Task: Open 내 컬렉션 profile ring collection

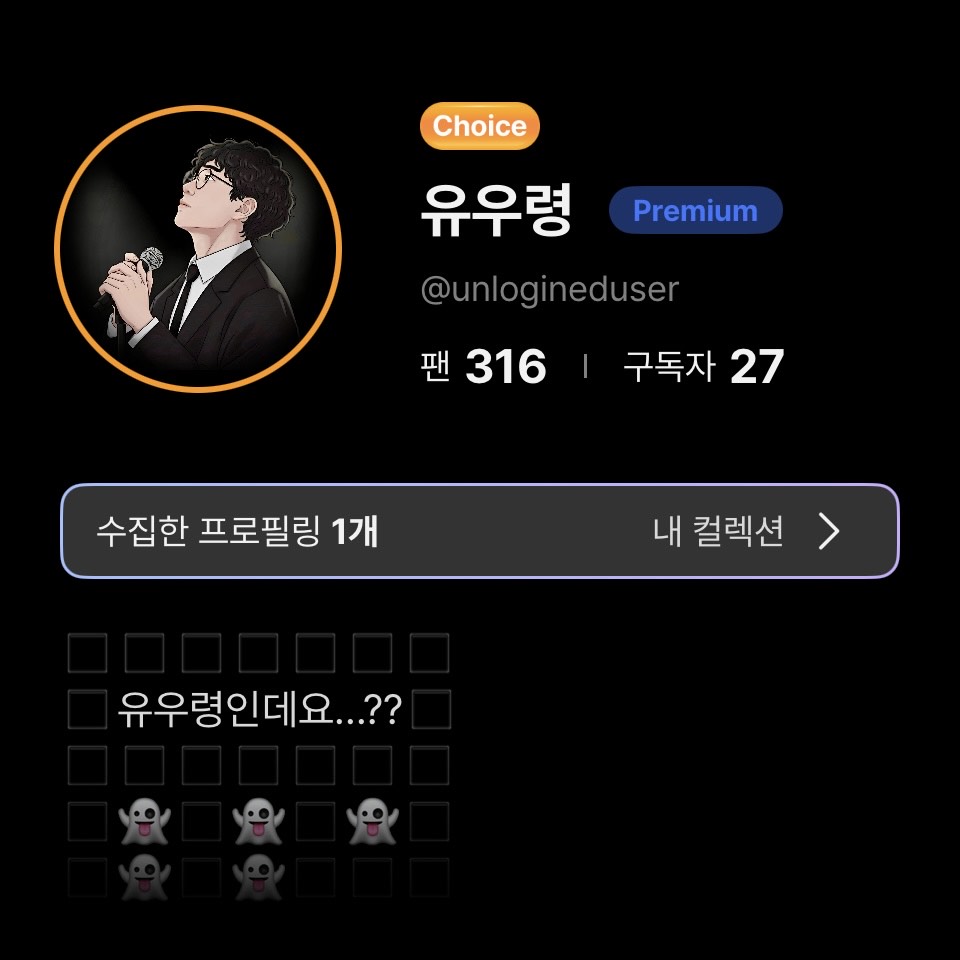Action: pos(746,532)
